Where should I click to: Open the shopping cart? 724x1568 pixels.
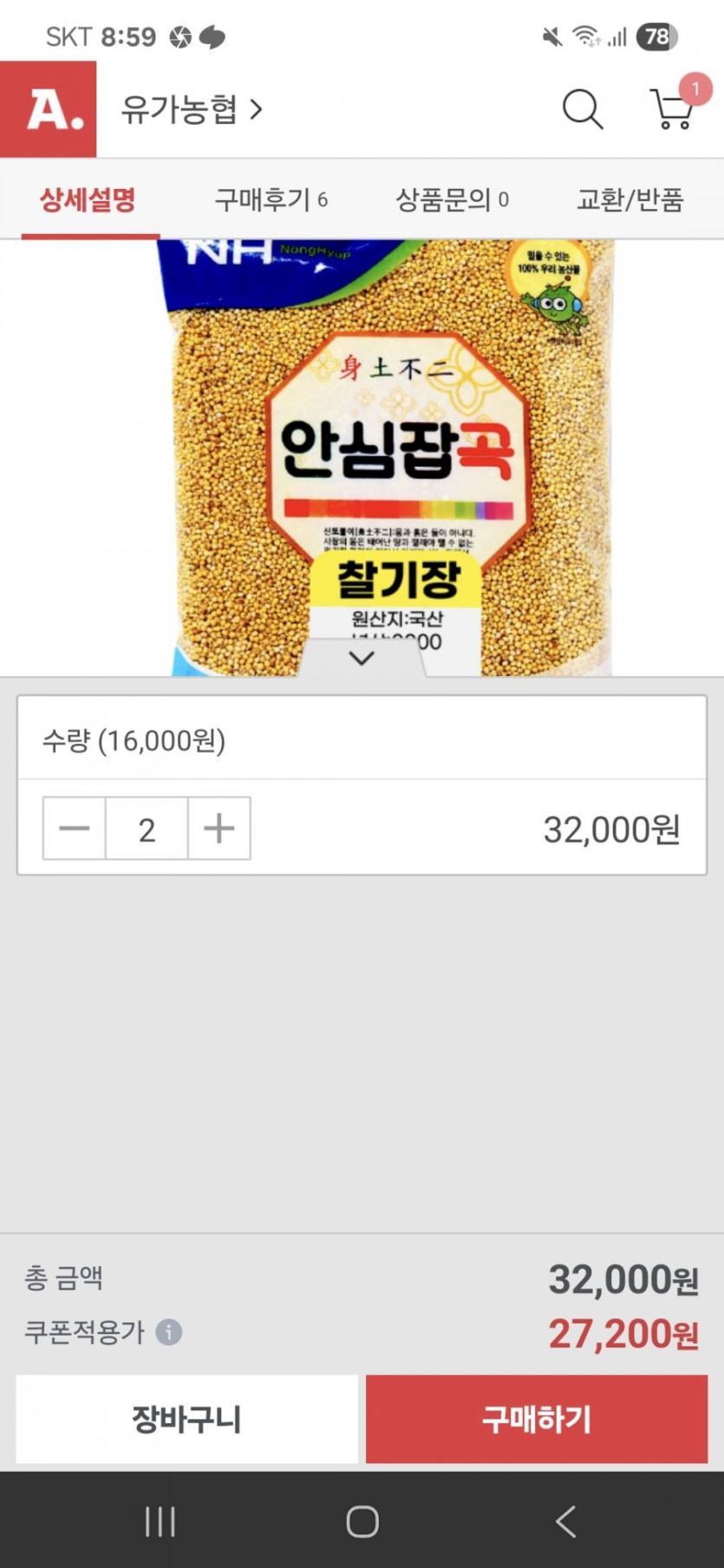[672, 110]
